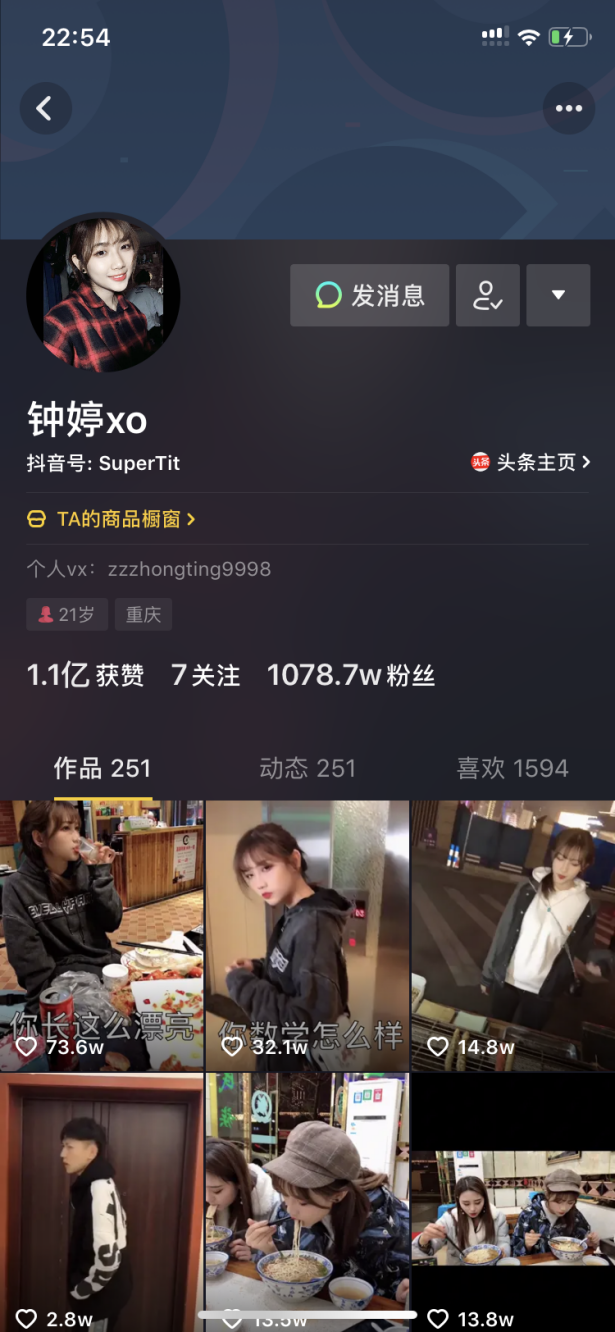This screenshot has height=1332, width=615.
Task: Select the 作品 251 tab
Action: pyautogui.click(x=102, y=768)
